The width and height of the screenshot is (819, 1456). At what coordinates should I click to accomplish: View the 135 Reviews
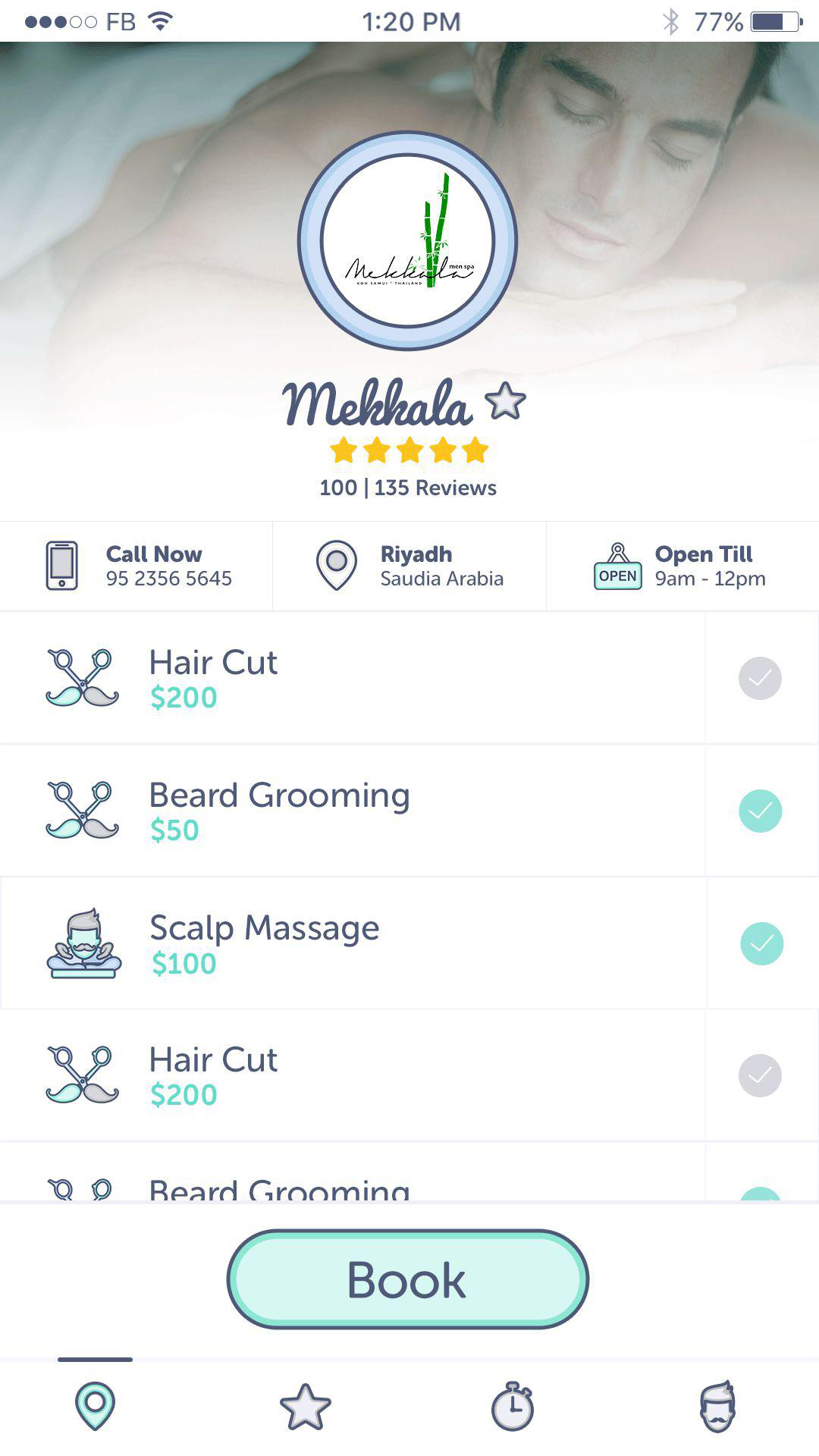pos(435,488)
